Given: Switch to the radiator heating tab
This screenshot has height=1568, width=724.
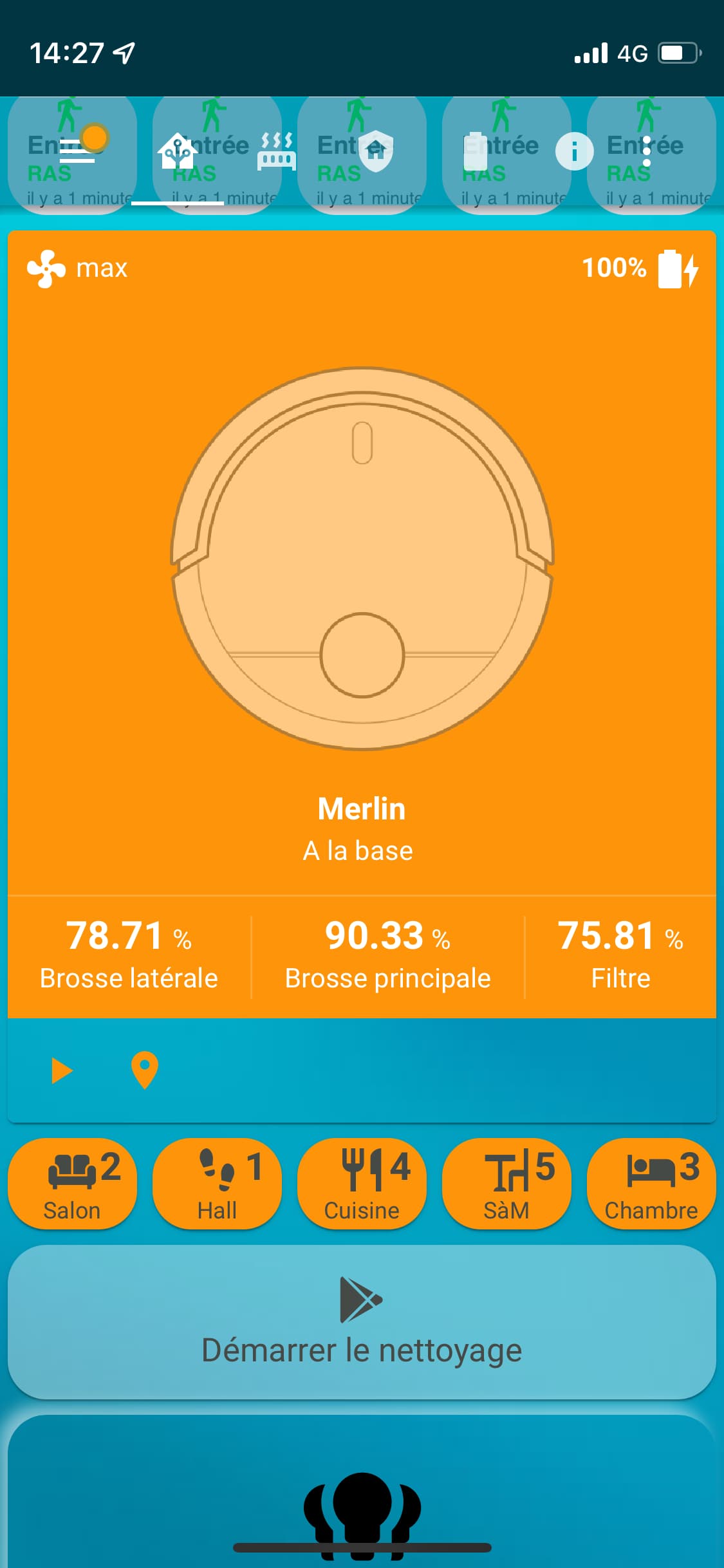Looking at the screenshot, I should (x=276, y=152).
